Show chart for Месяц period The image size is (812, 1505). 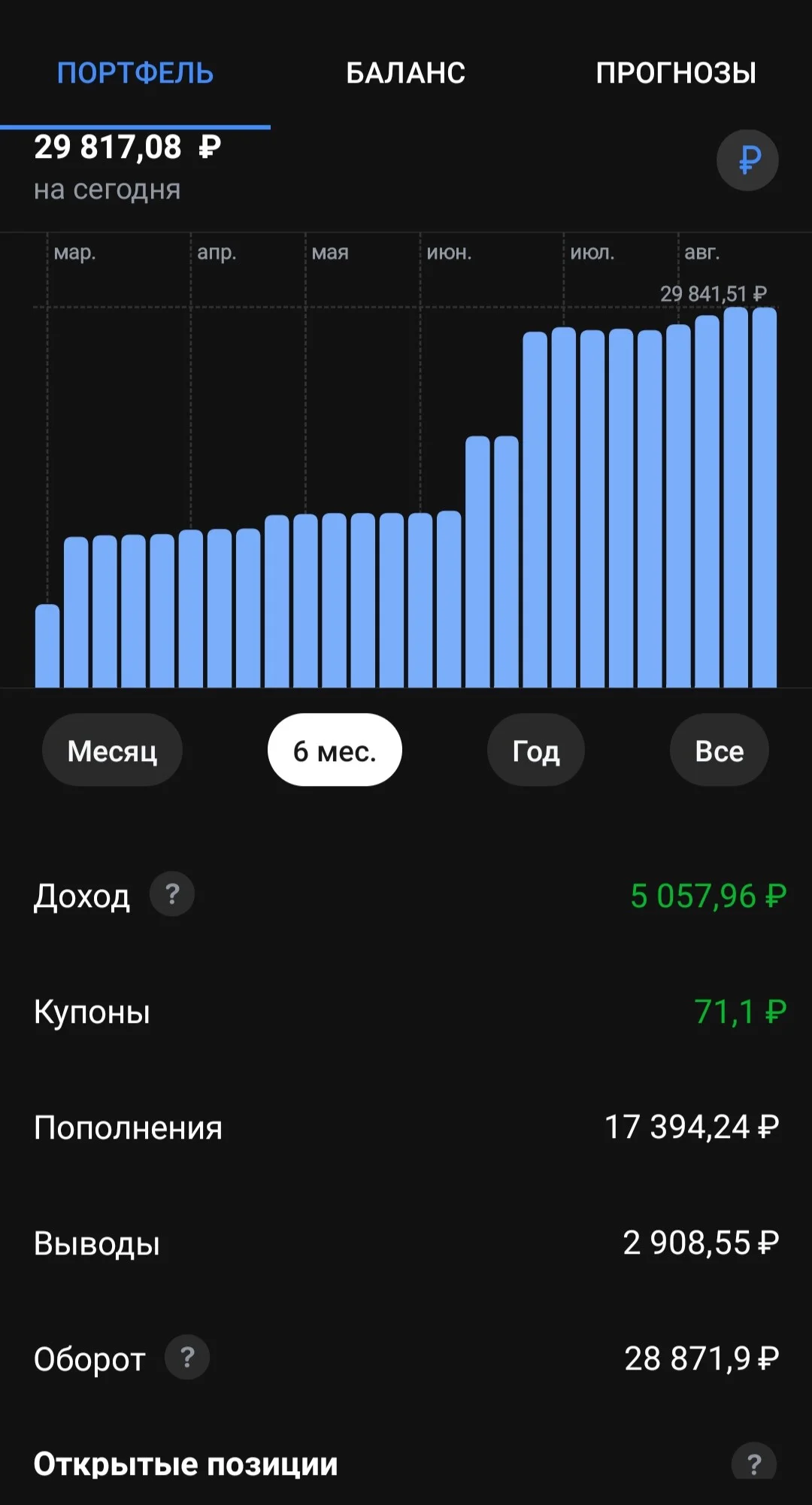pyautogui.click(x=112, y=750)
